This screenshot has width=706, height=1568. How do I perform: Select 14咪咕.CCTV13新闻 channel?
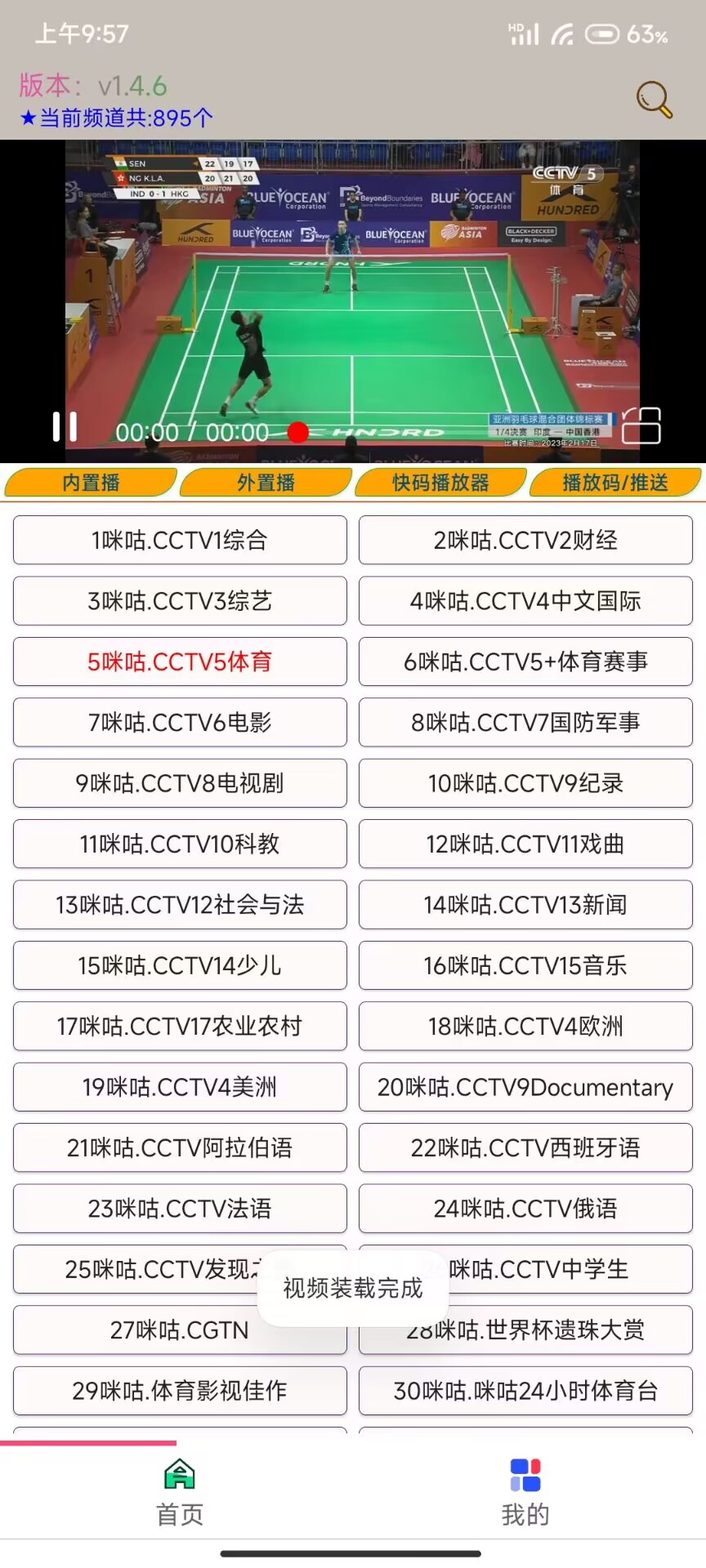pyautogui.click(x=525, y=905)
